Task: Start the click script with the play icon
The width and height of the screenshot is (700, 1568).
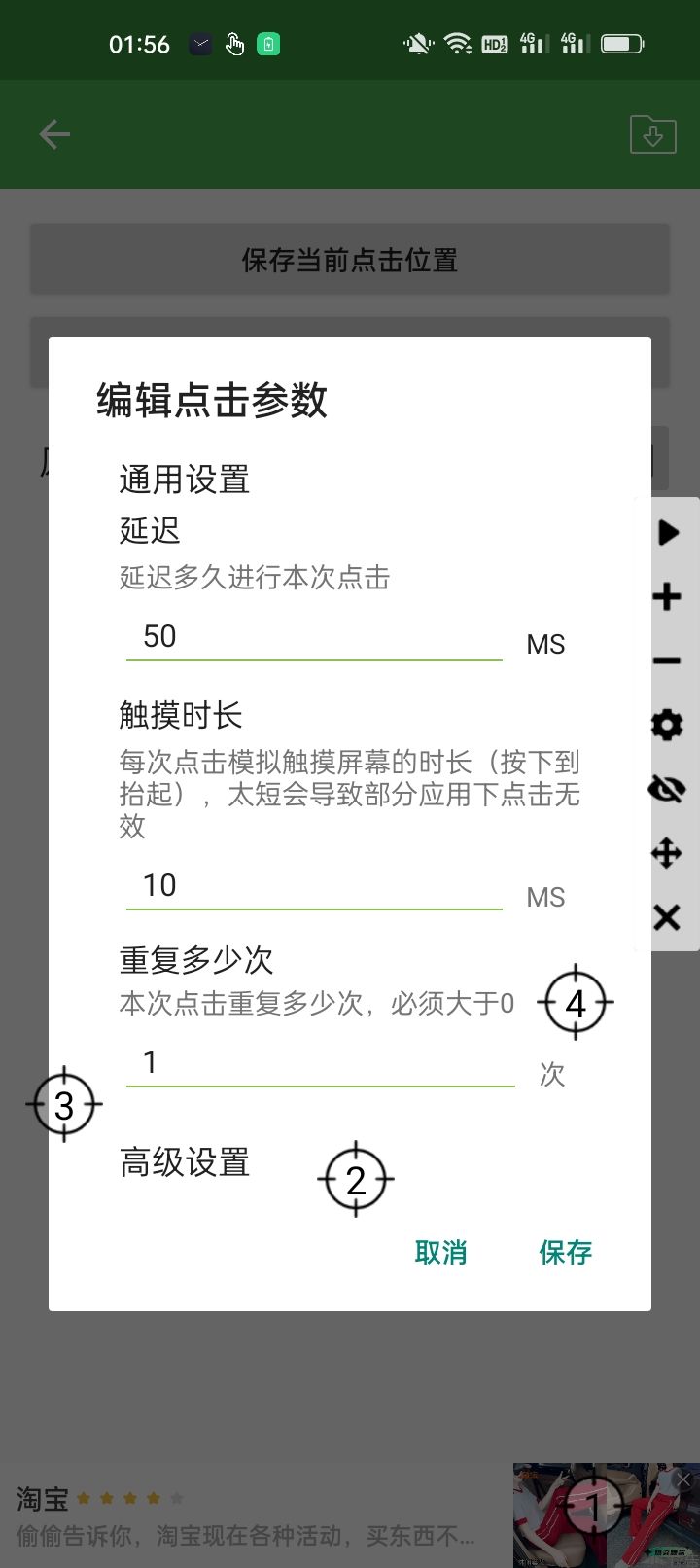Action: click(667, 532)
